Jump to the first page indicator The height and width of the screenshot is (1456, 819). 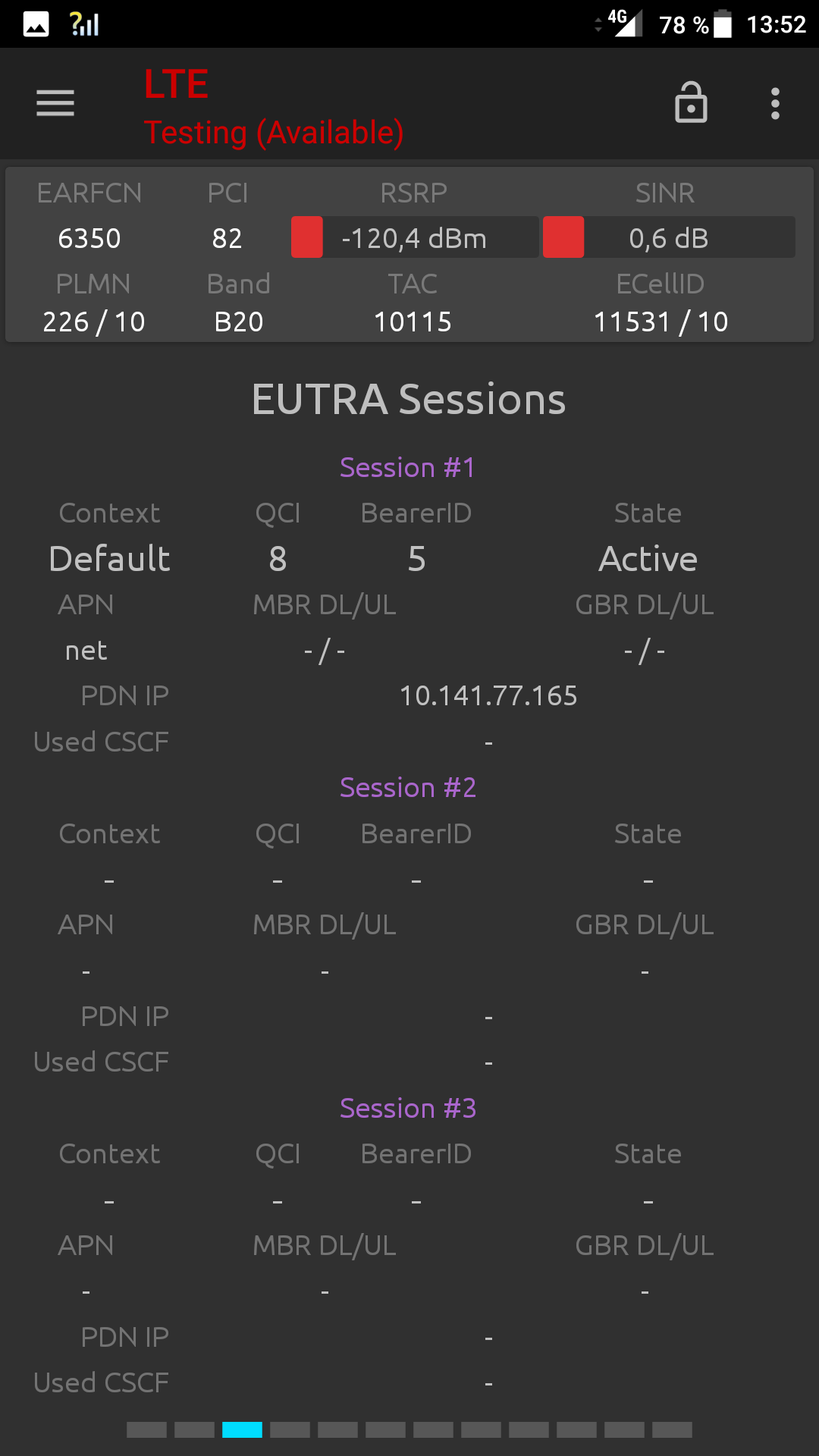coord(146,1430)
